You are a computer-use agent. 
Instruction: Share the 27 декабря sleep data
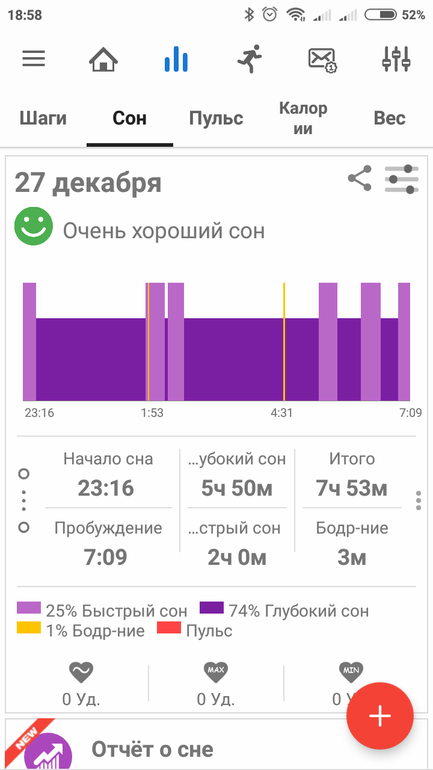[360, 178]
